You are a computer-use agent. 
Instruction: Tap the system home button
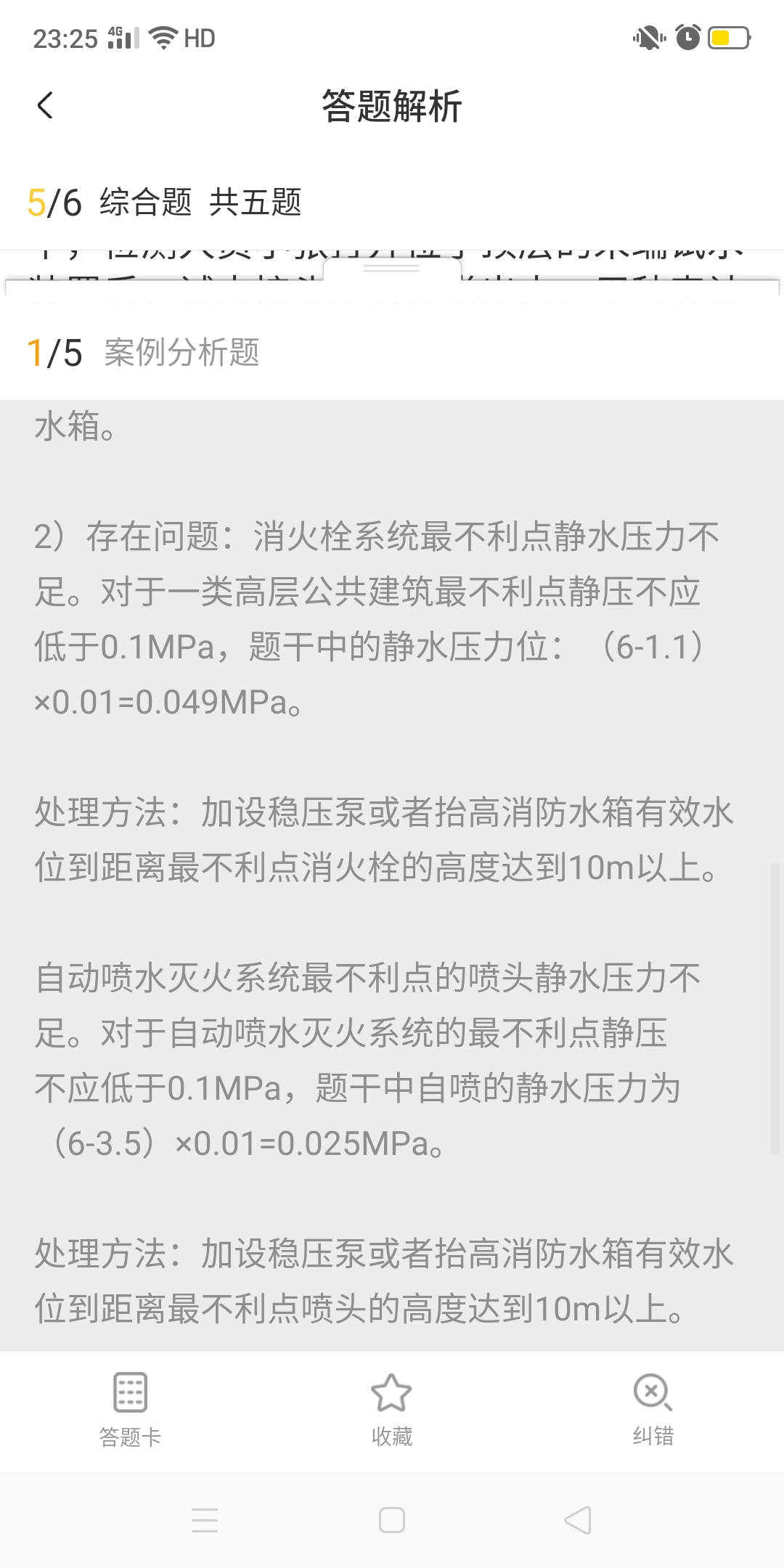pos(391,1520)
